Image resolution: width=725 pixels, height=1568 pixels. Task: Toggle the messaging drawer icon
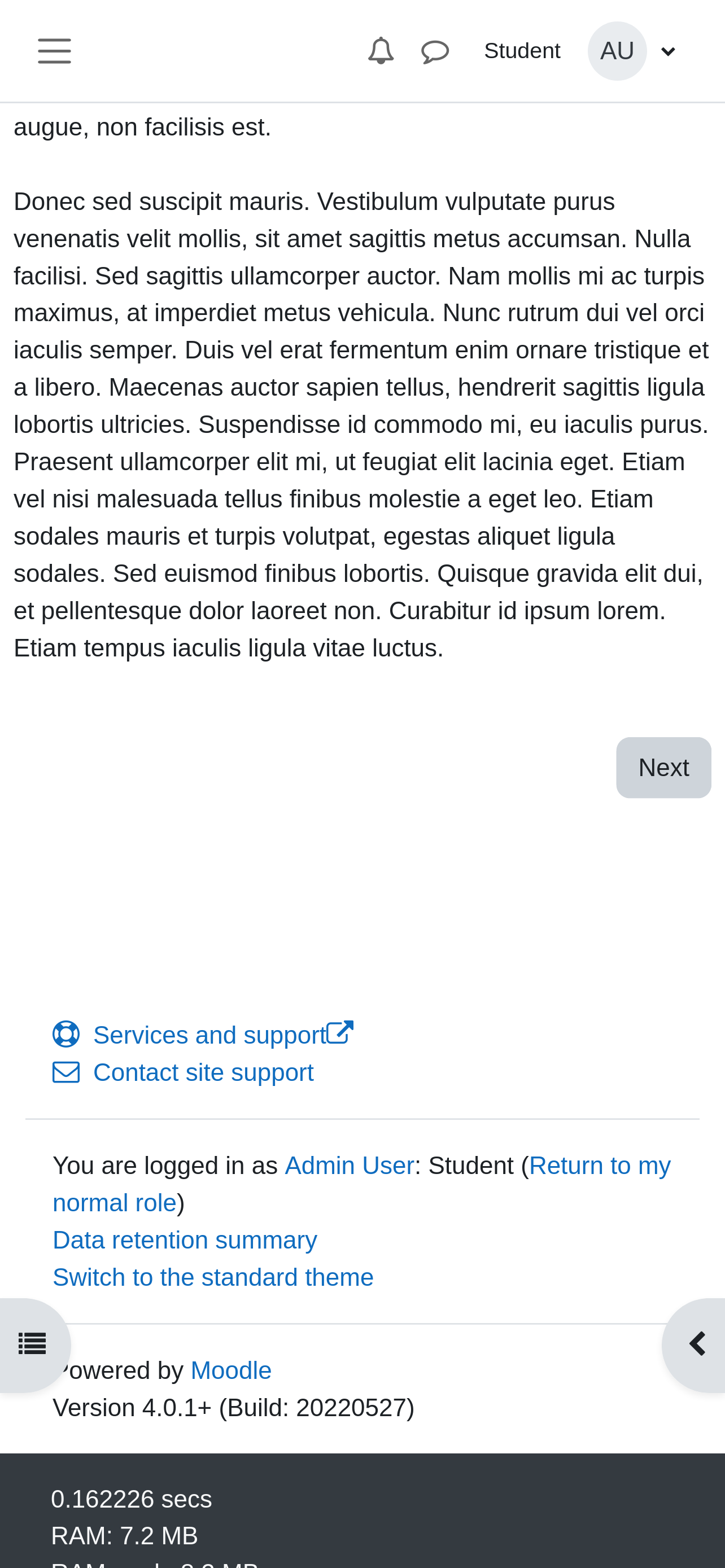click(x=435, y=51)
